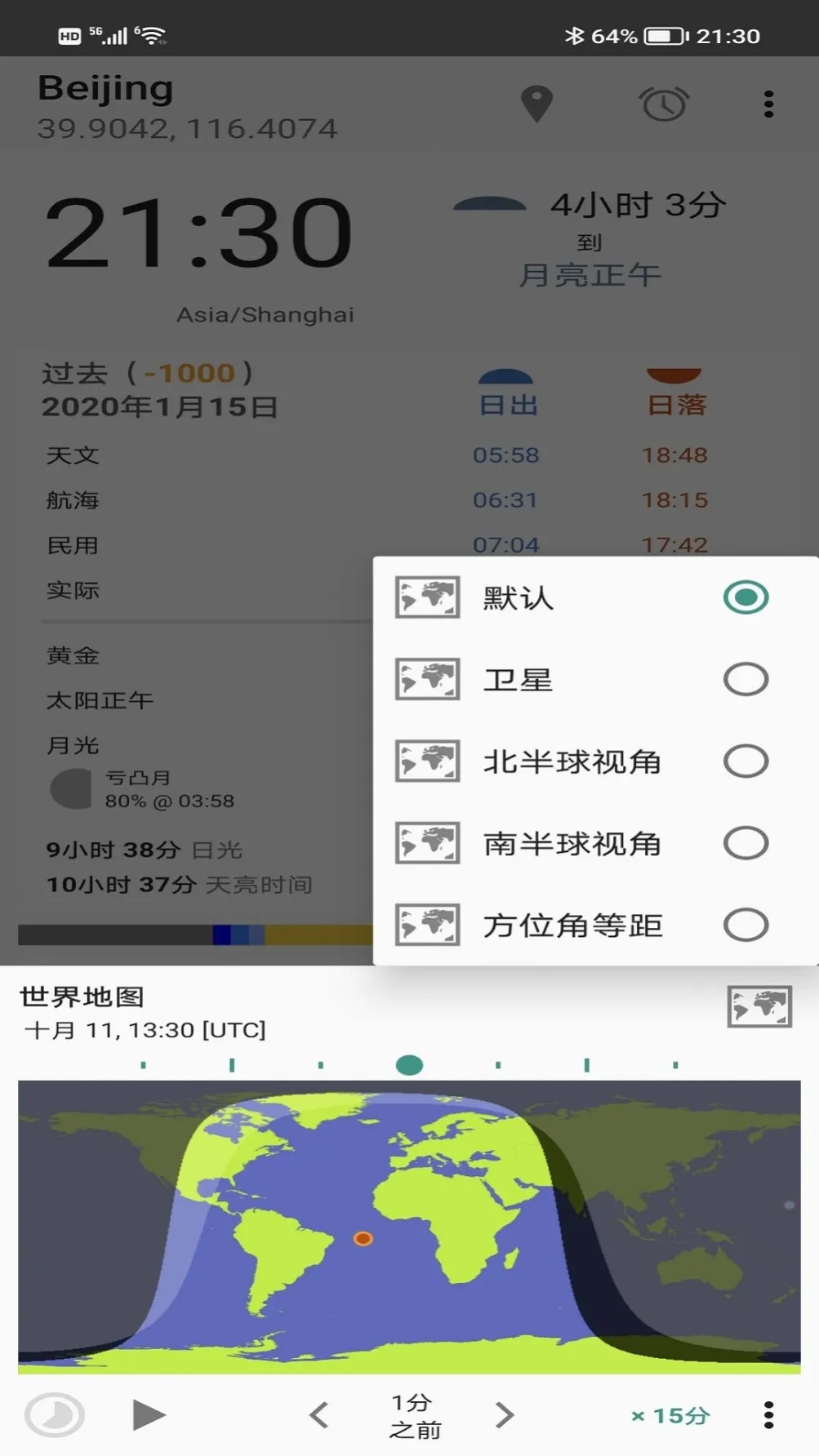Tap the moon phase button beside play

(x=55, y=1414)
